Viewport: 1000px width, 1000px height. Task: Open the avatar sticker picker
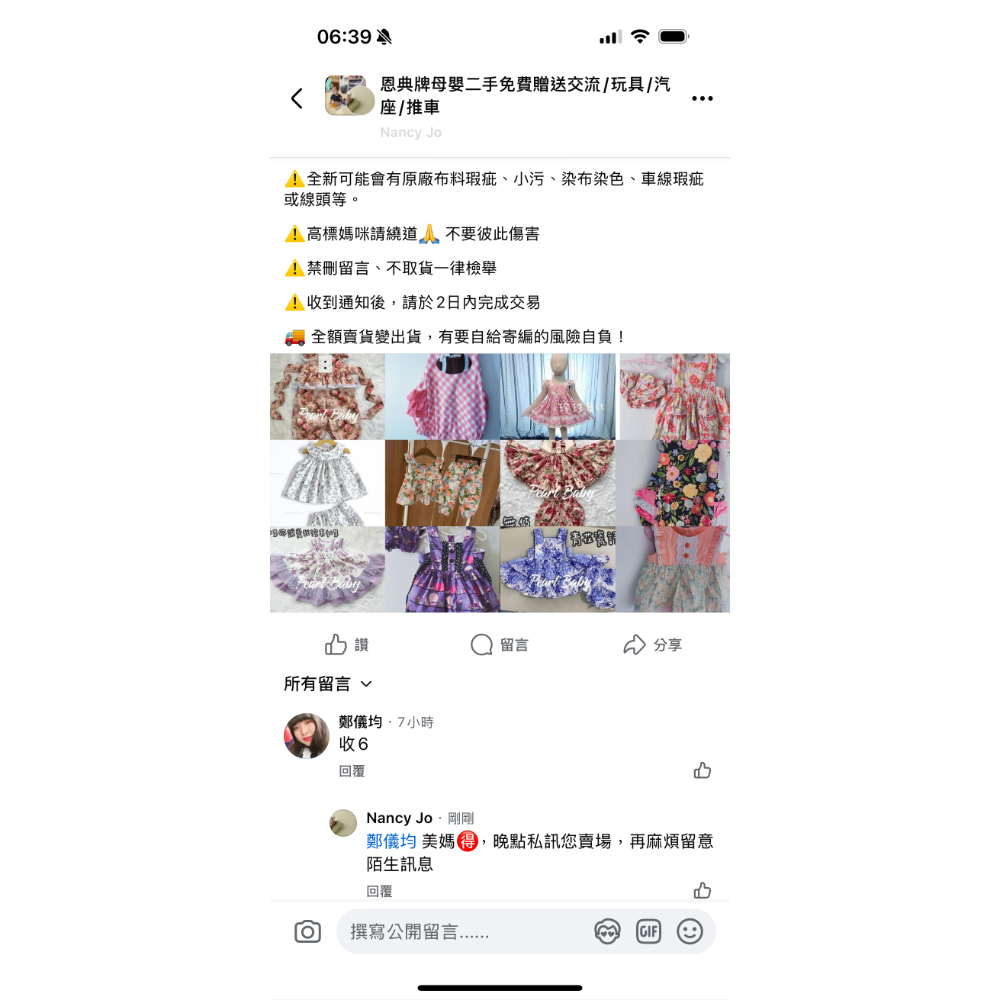[607, 932]
